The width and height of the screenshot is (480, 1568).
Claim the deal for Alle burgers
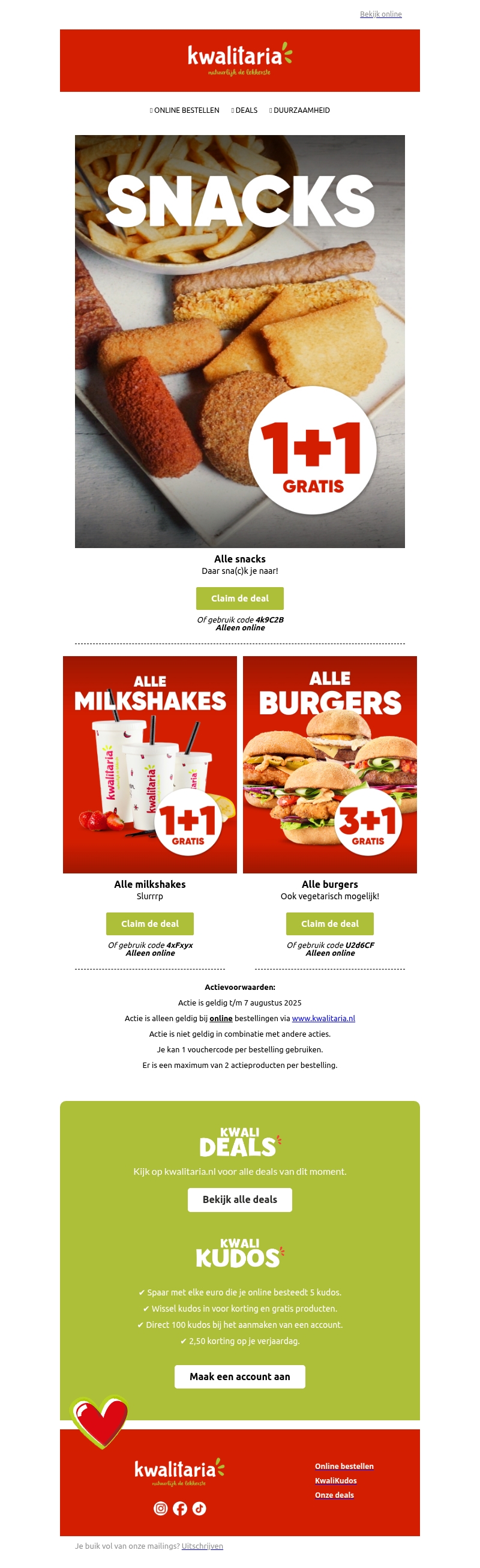330,923
